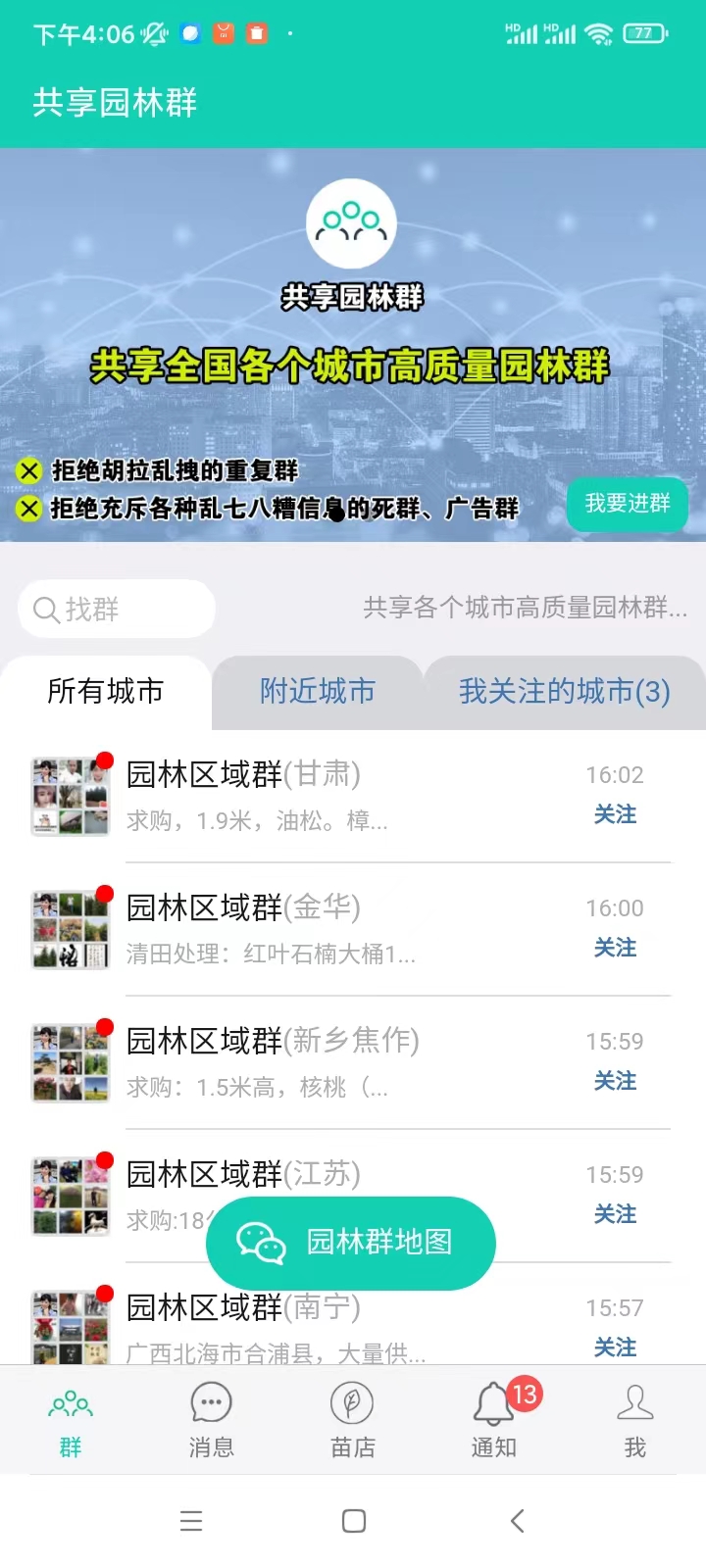Follow the 园林区域群(江苏) group
Viewport: 706px width, 1568px height.
pos(615,1214)
